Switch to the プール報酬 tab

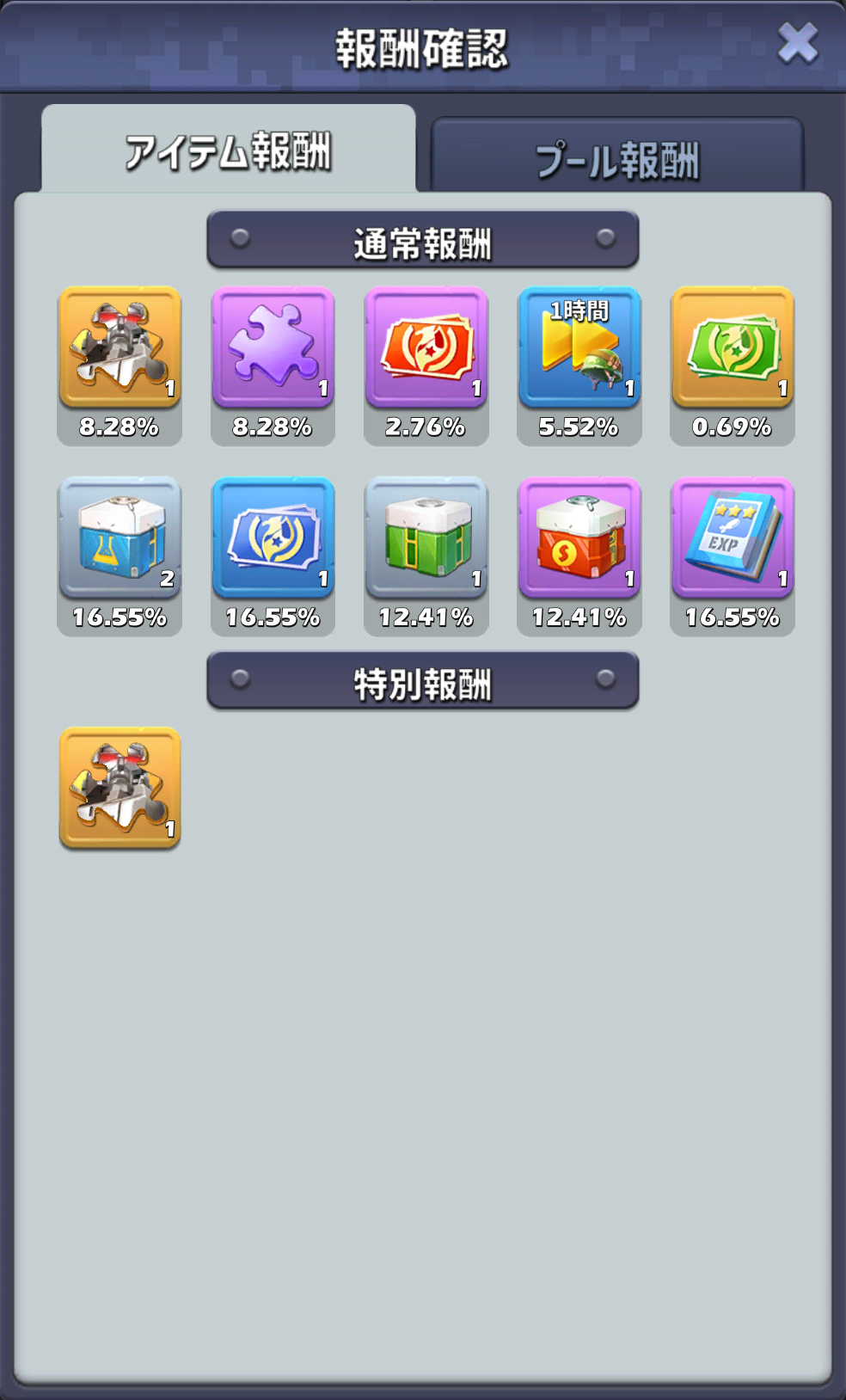(616, 156)
